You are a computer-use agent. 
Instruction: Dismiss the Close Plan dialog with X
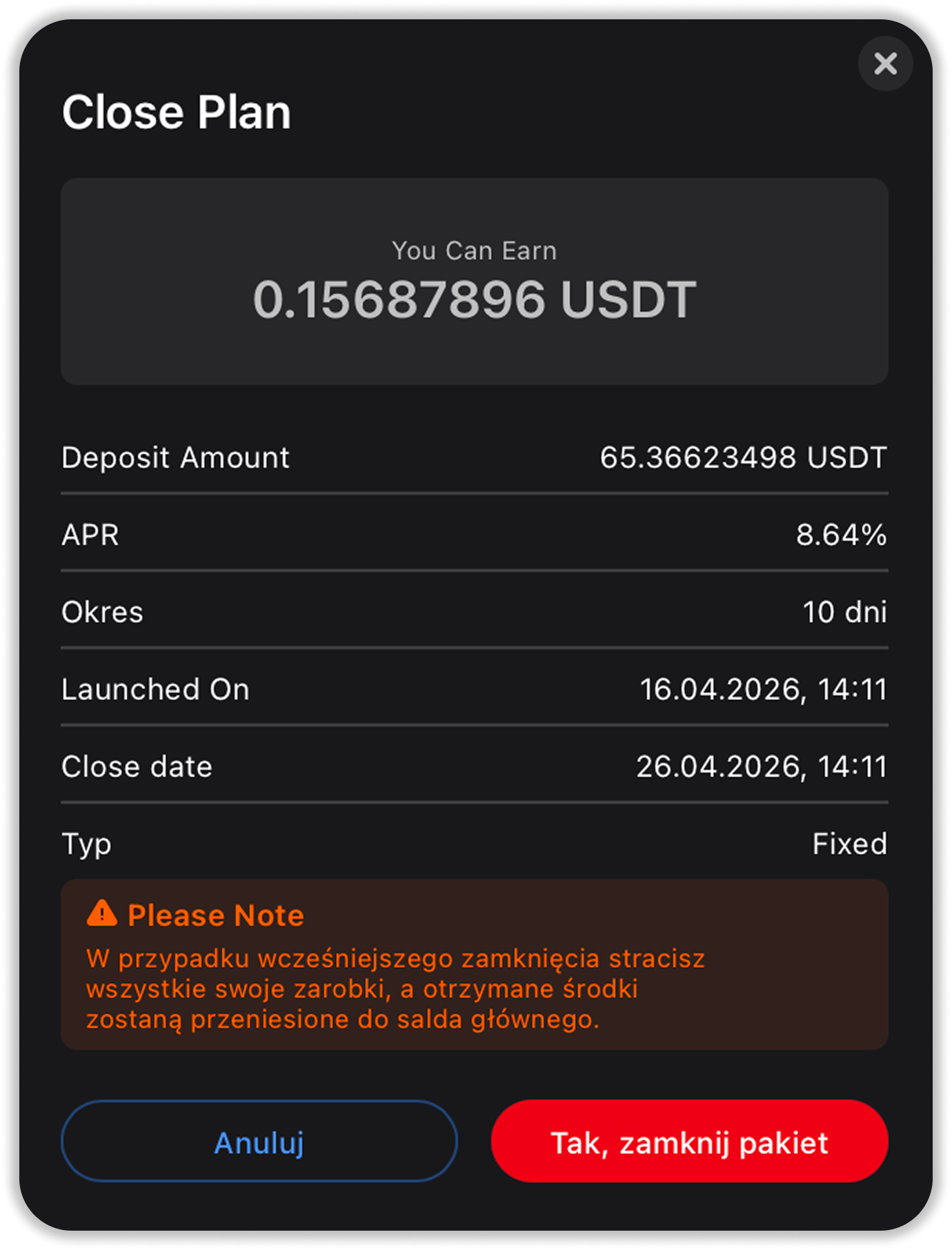point(885,64)
